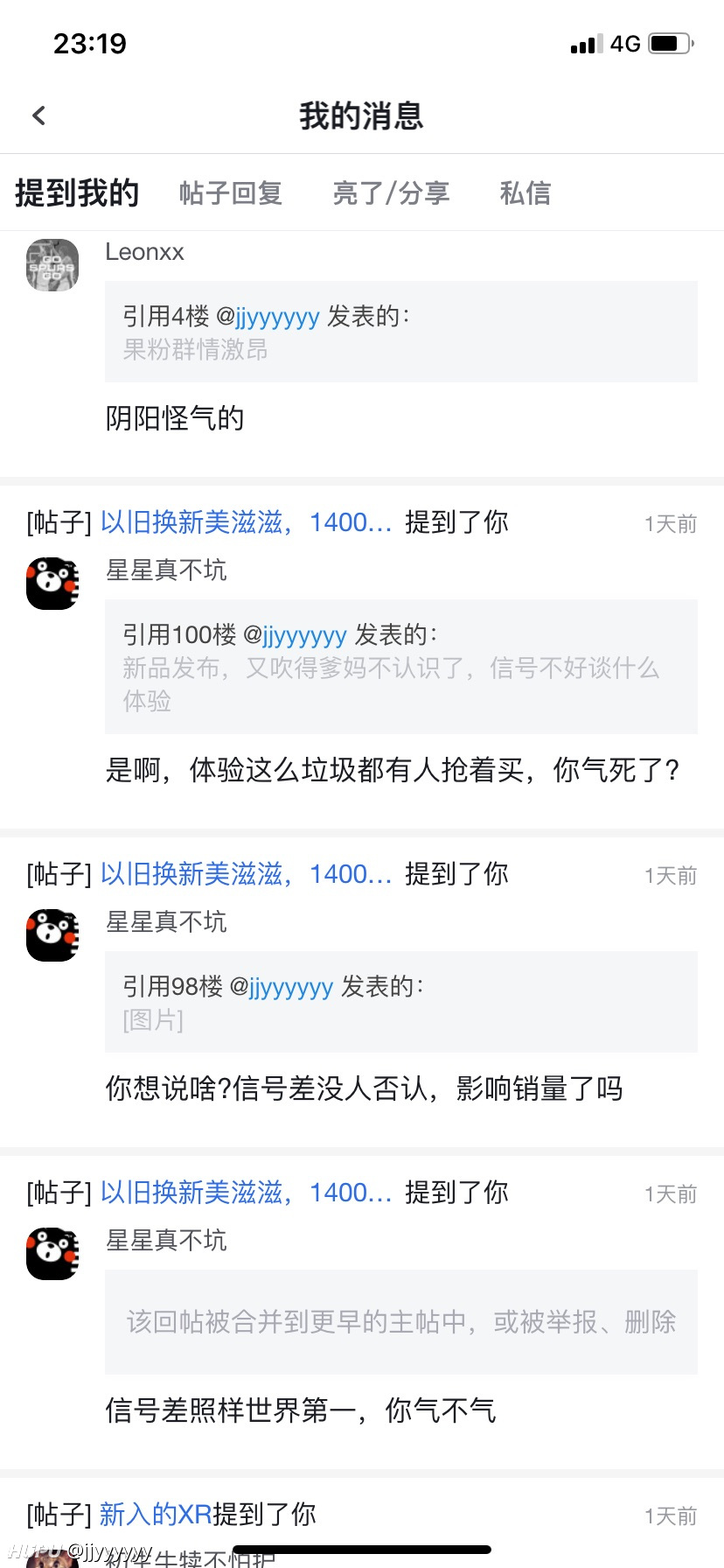Open the 新入的XR post link
The width and height of the screenshot is (724, 1568).
(x=156, y=1514)
